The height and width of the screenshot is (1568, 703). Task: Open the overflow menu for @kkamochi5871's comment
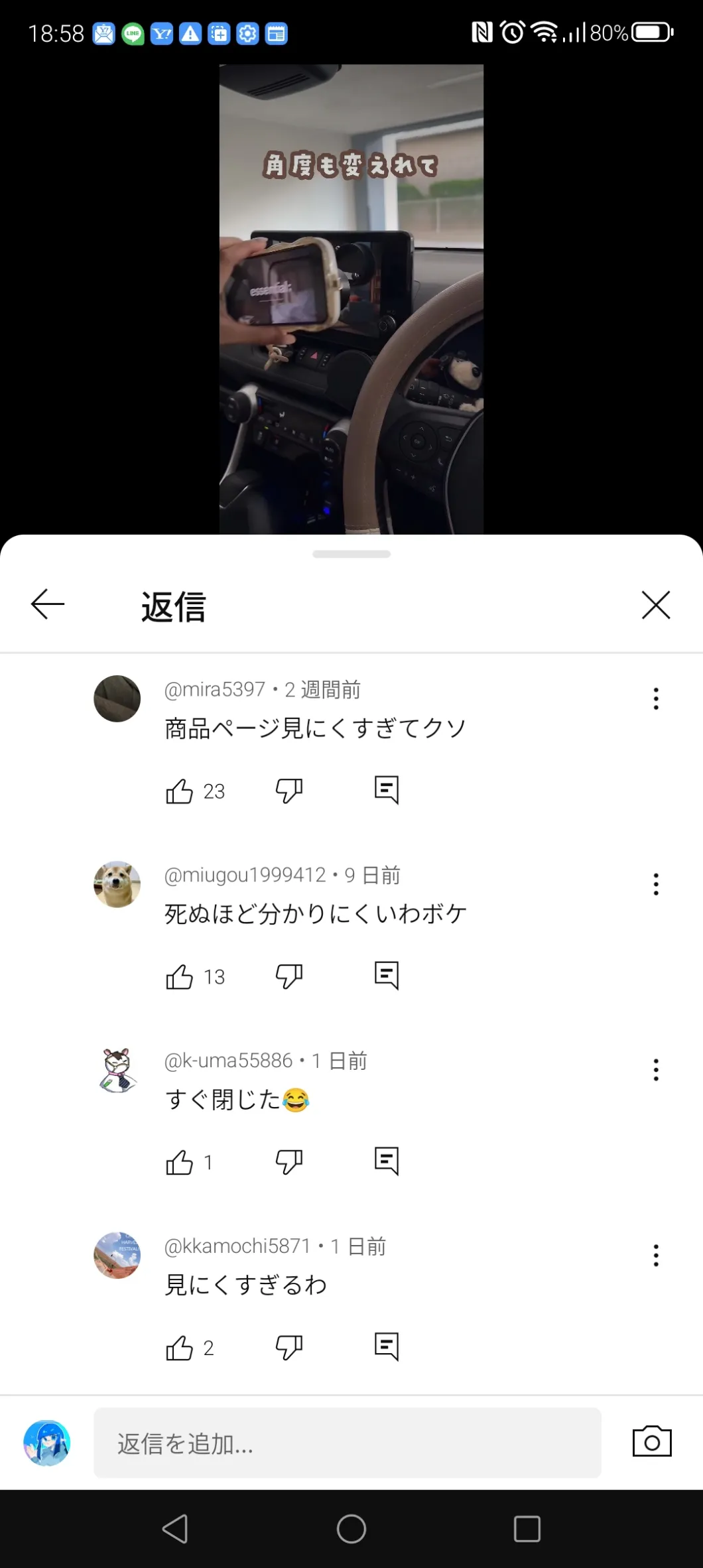[655, 1256]
